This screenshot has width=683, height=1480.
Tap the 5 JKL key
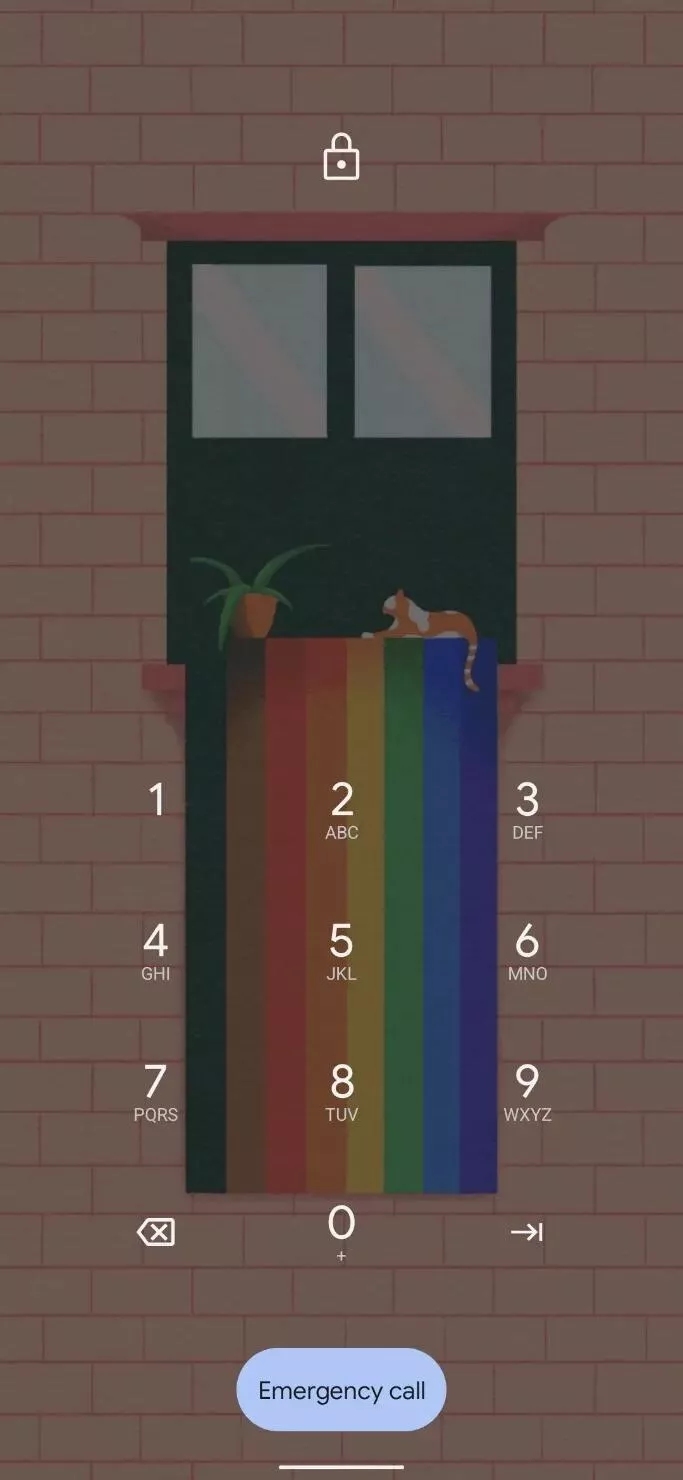pos(341,950)
